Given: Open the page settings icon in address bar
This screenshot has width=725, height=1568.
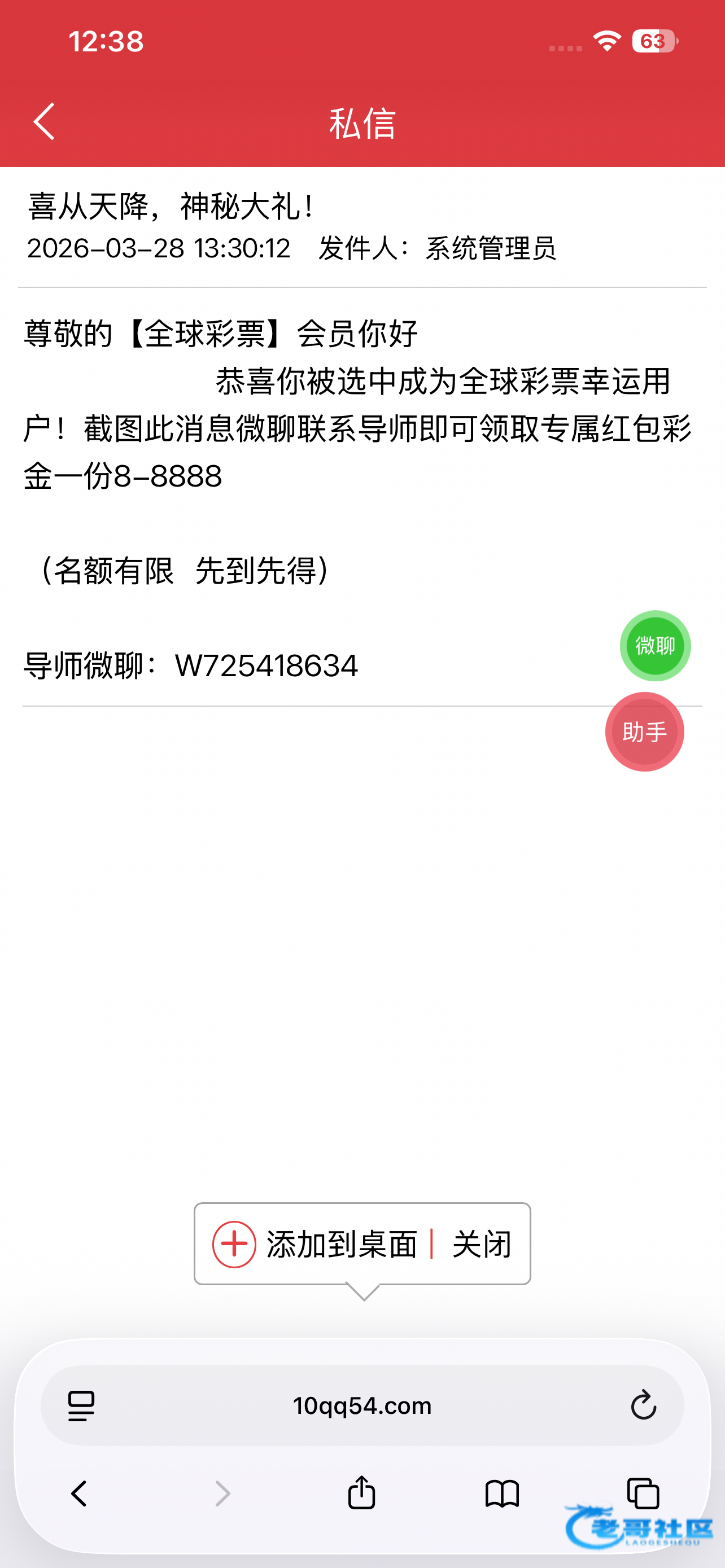Looking at the screenshot, I should pyautogui.click(x=81, y=1405).
